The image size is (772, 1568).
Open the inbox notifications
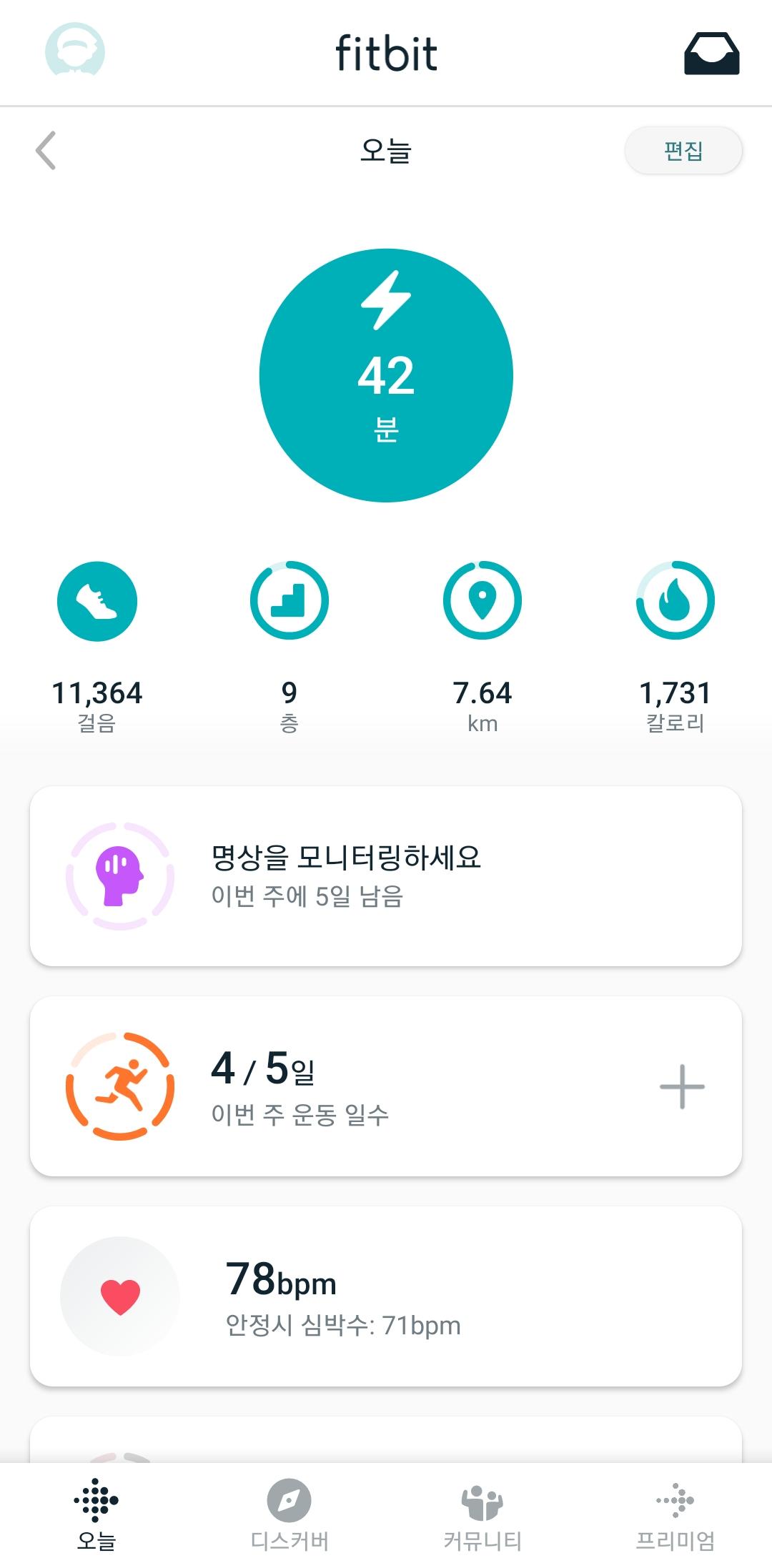tap(711, 54)
